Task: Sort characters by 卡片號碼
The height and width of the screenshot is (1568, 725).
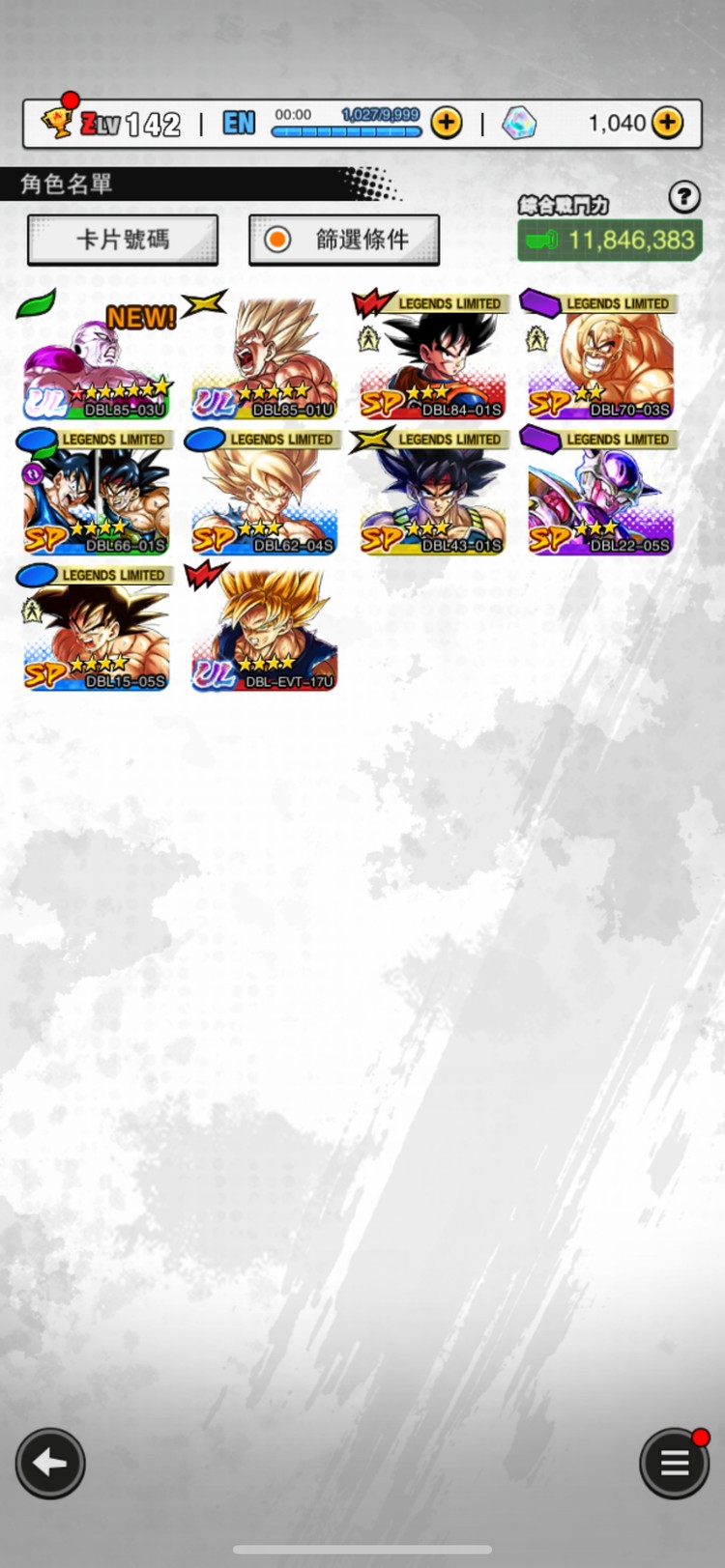Action: click(123, 240)
